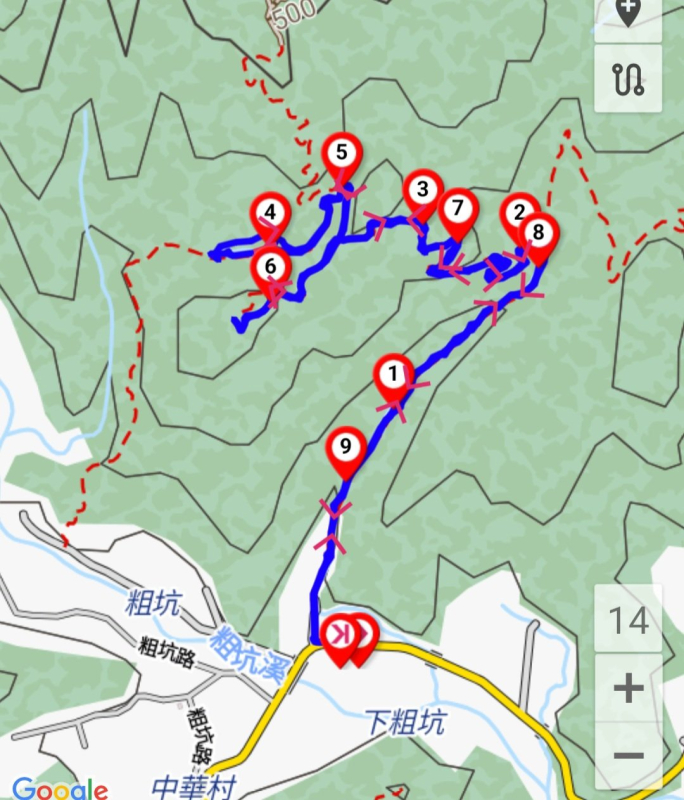Zoom in with the plus button
This screenshot has height=800, width=684.
pyautogui.click(x=628, y=688)
